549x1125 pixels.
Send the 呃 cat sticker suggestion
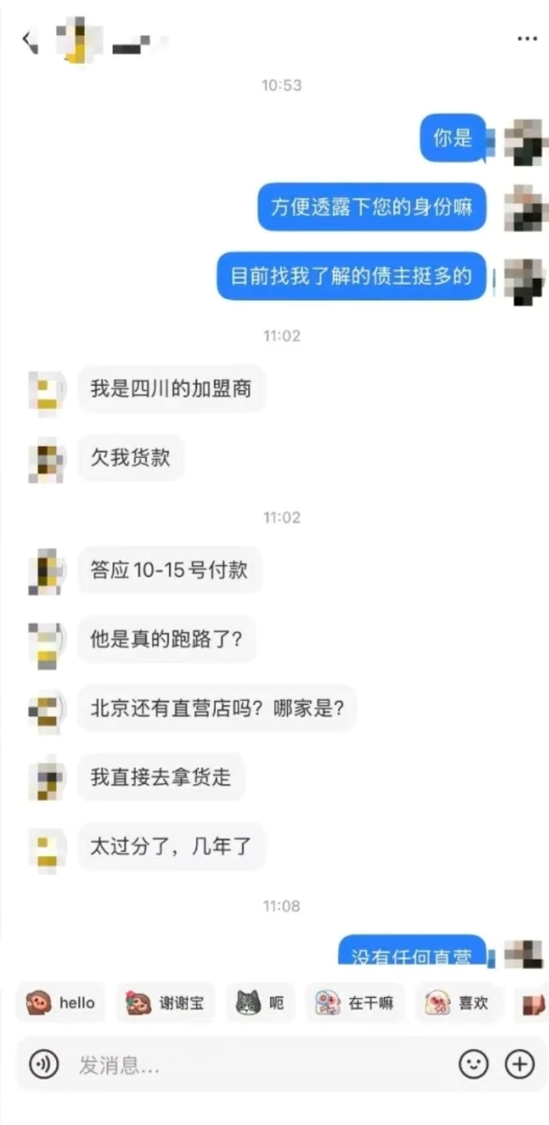tap(261, 1002)
